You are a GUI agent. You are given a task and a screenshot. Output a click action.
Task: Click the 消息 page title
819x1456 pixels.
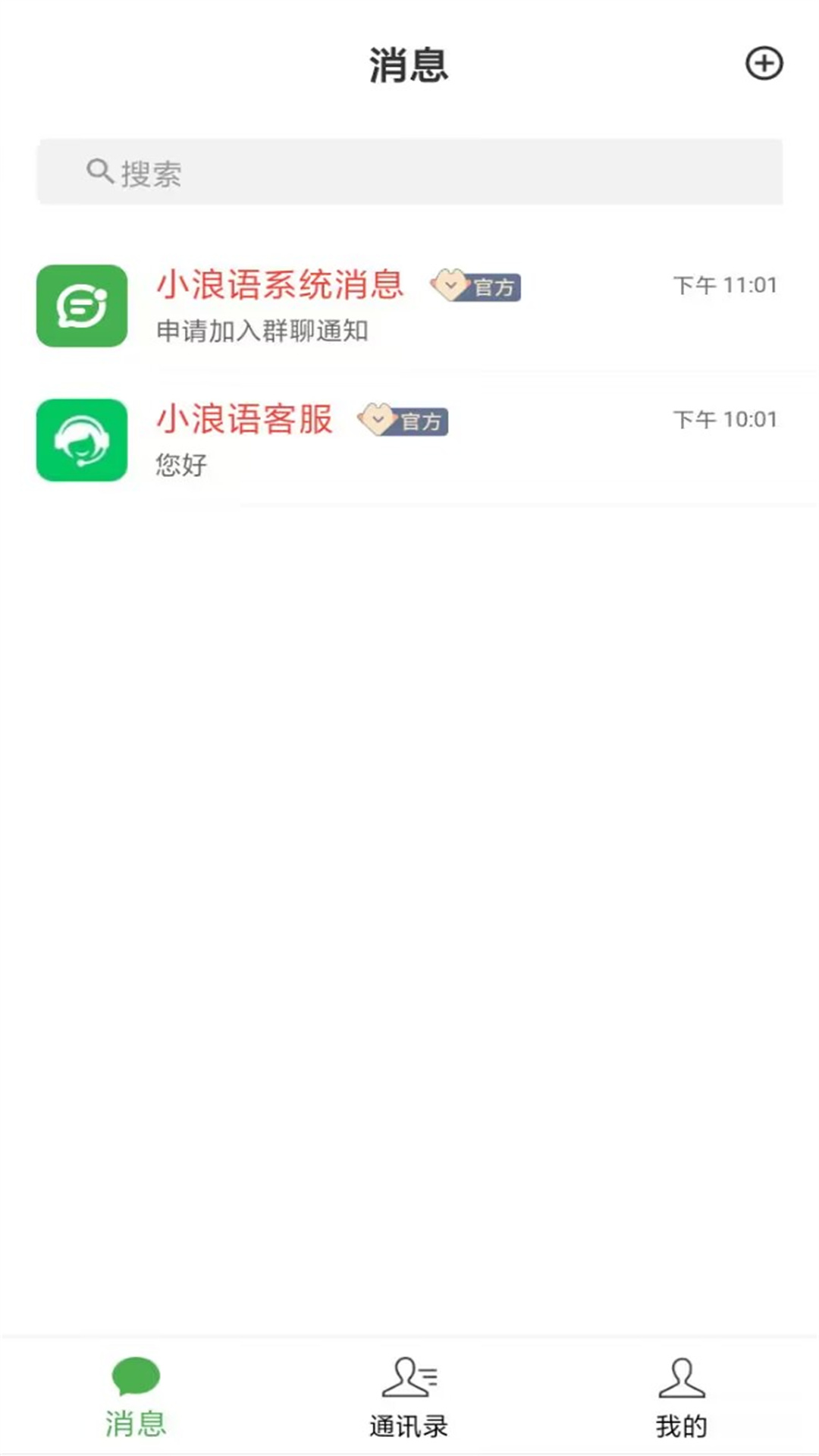[x=409, y=66]
